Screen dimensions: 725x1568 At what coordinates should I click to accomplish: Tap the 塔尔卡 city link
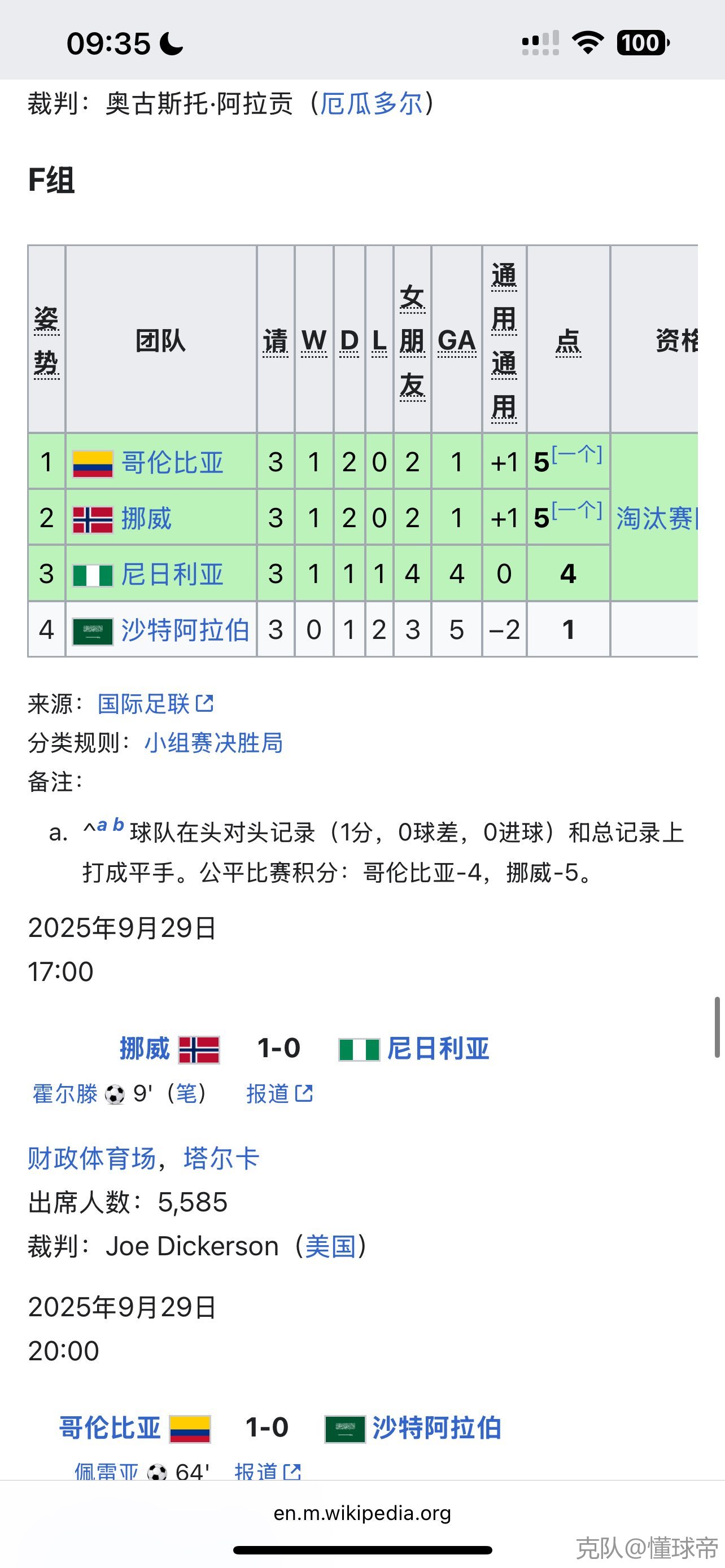pyautogui.click(x=221, y=1158)
